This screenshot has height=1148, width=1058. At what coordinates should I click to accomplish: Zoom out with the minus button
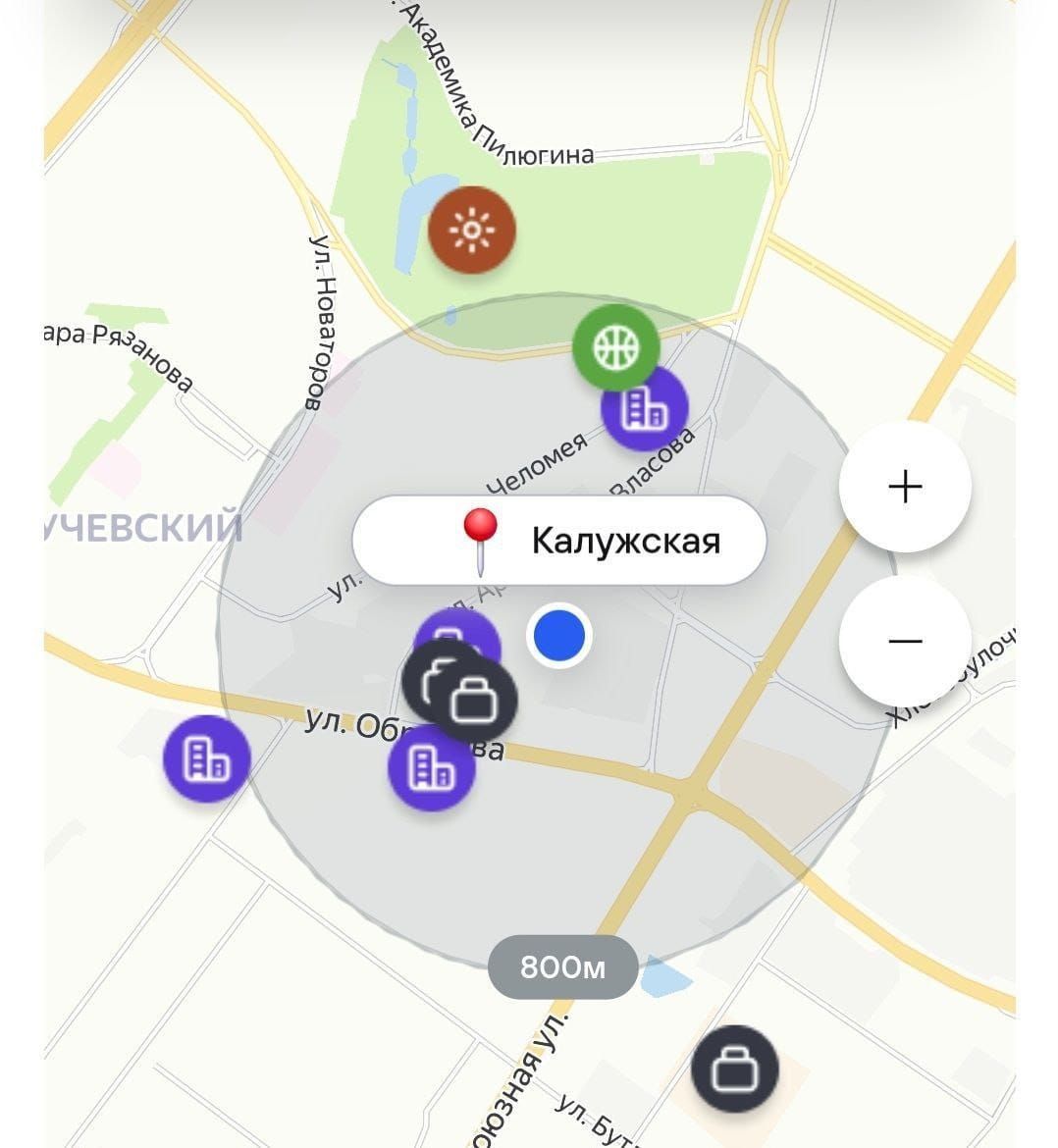pos(904,642)
